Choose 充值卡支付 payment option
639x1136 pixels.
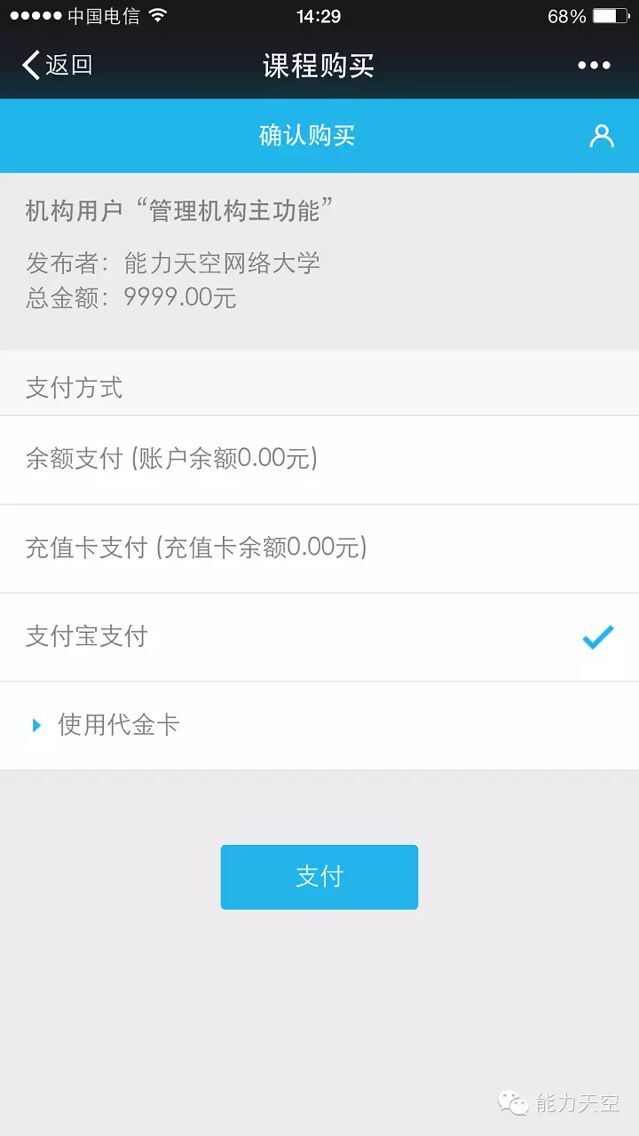(319, 548)
